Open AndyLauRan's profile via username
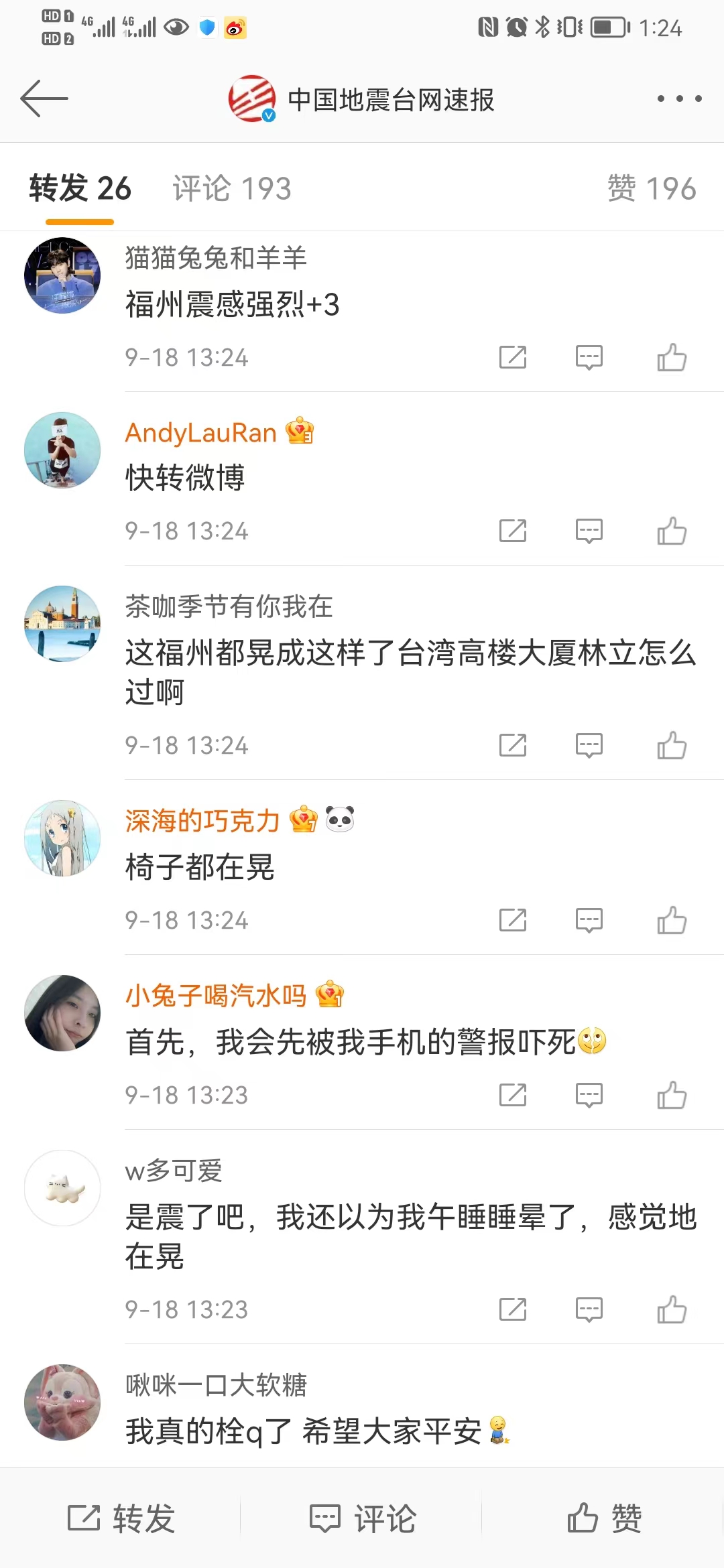The image size is (724, 1568). click(x=201, y=433)
